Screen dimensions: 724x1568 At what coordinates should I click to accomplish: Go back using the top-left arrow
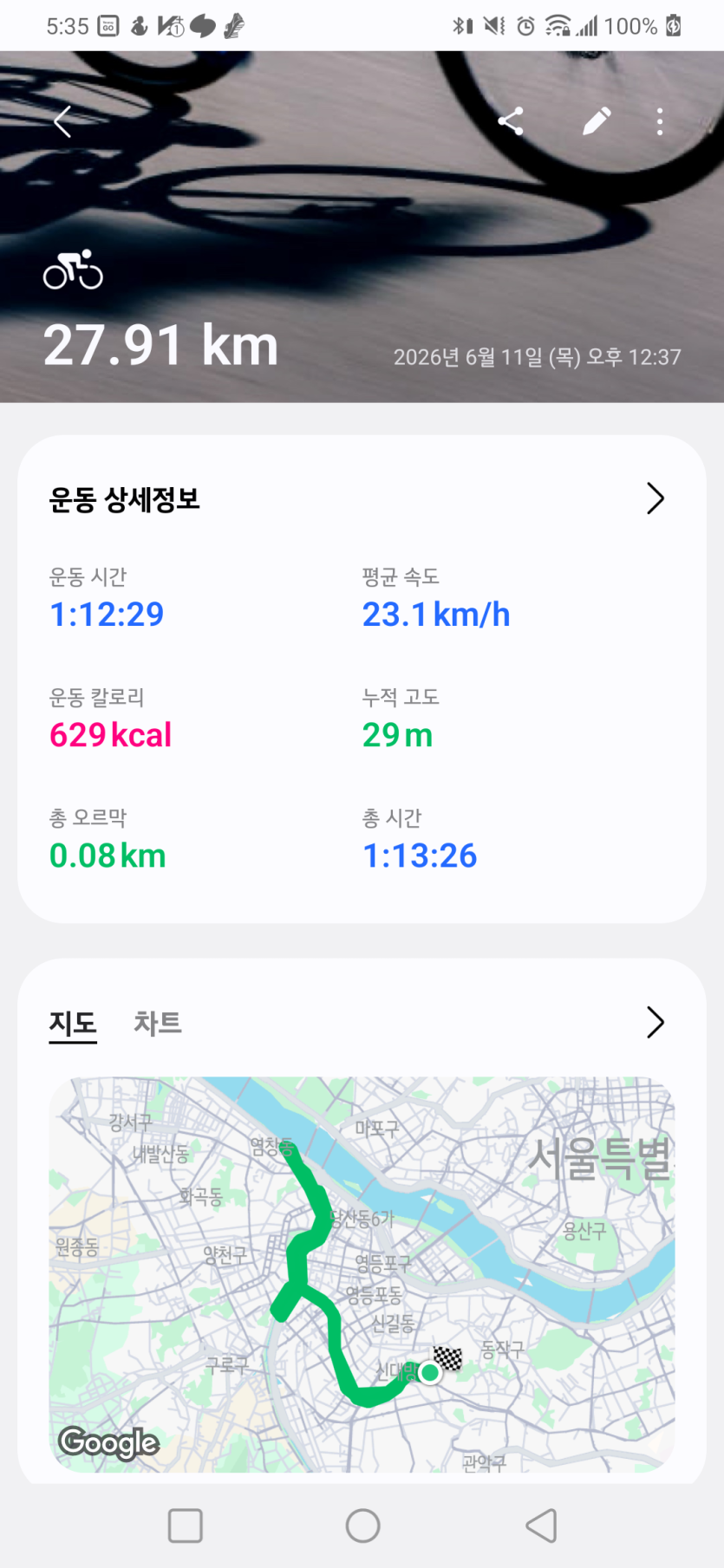(62, 121)
